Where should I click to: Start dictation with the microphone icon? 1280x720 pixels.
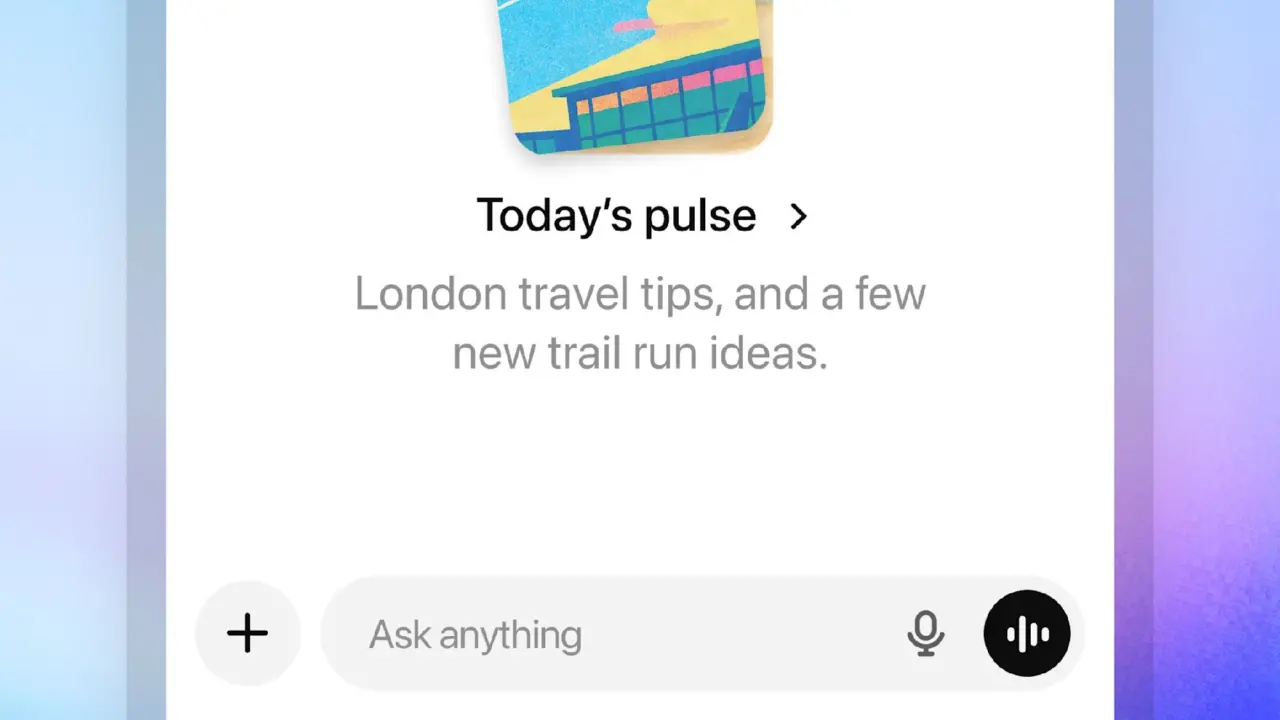pyautogui.click(x=925, y=634)
